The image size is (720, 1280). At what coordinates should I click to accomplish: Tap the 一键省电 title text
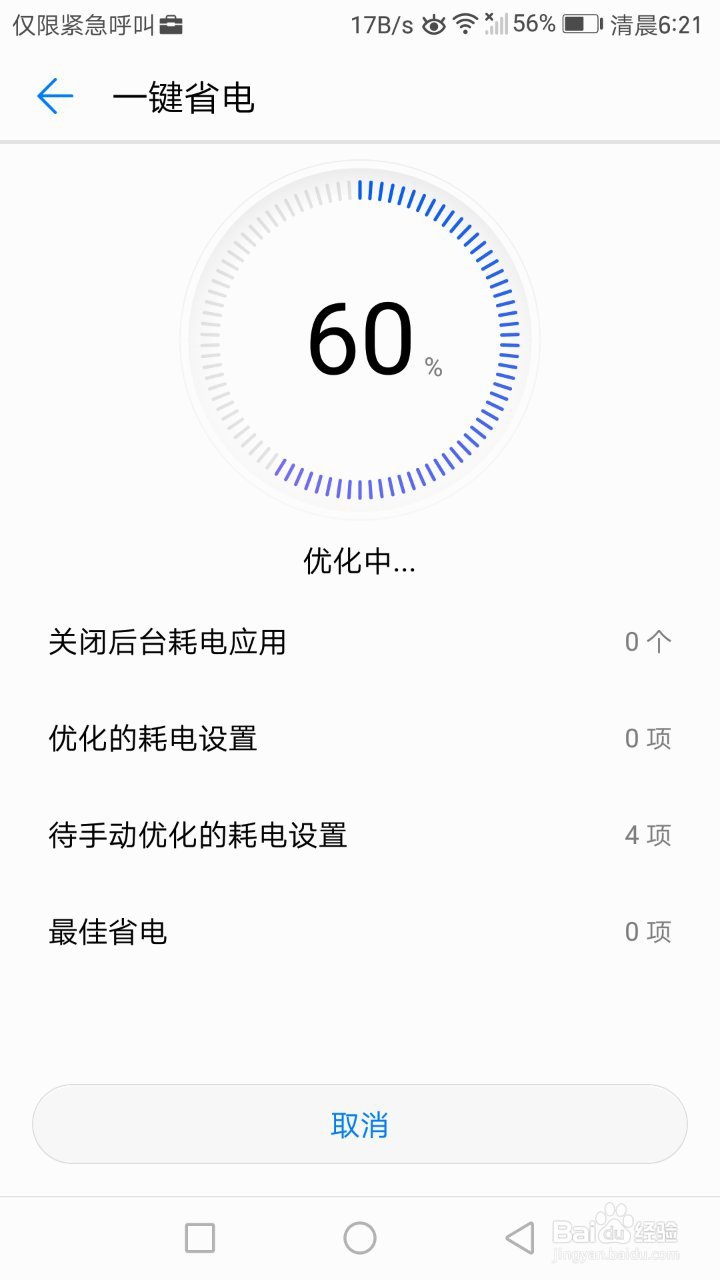pos(186,98)
